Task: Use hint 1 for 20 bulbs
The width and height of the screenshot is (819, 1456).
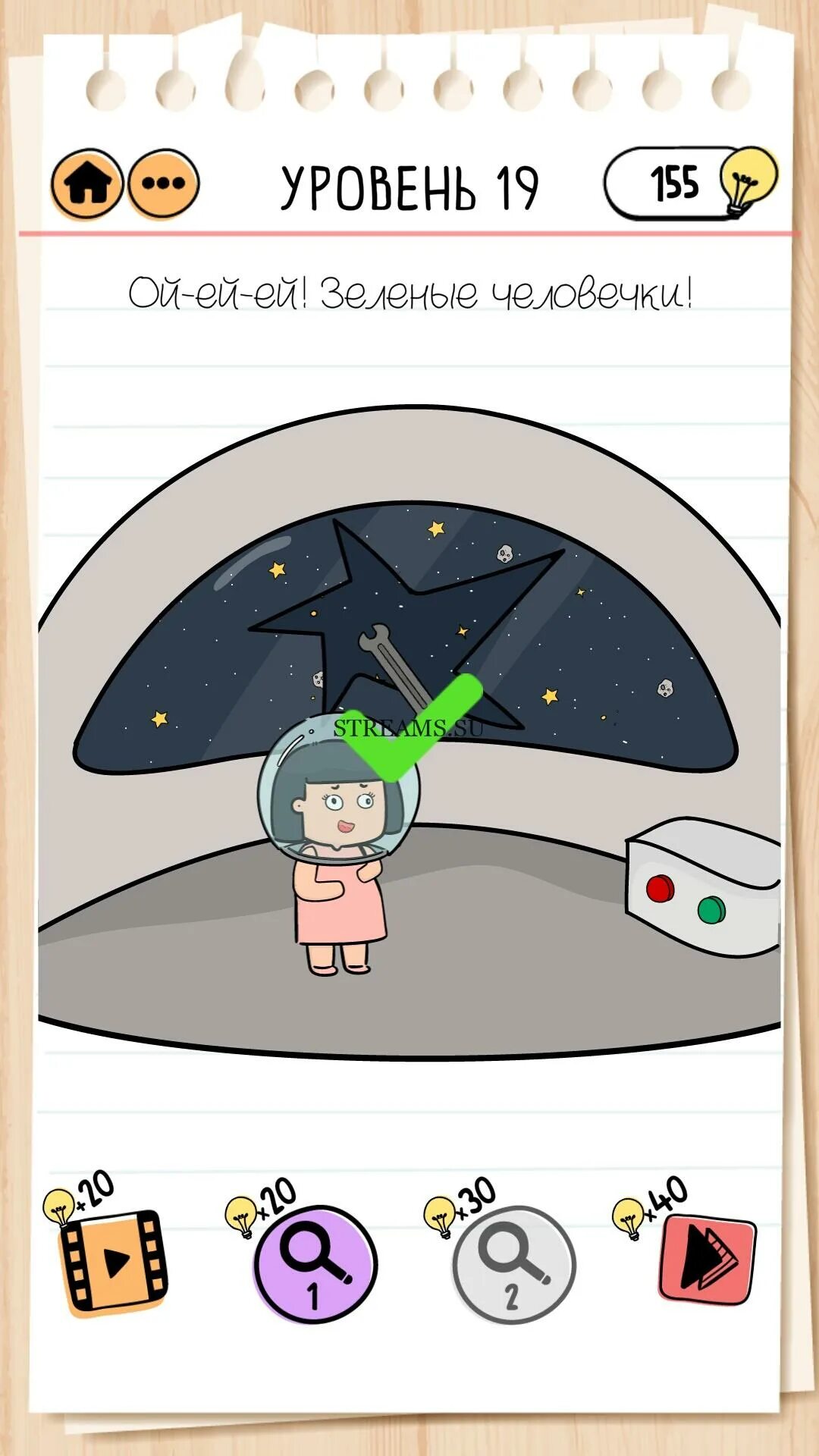Action: pyautogui.click(x=315, y=1265)
